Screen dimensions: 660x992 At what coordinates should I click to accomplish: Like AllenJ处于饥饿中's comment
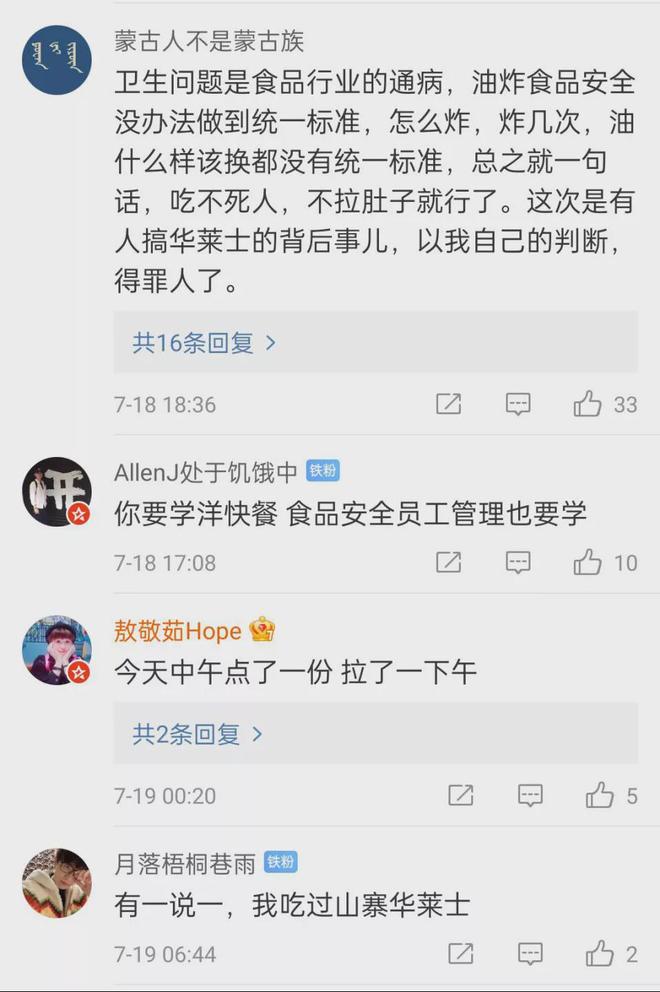click(x=588, y=562)
